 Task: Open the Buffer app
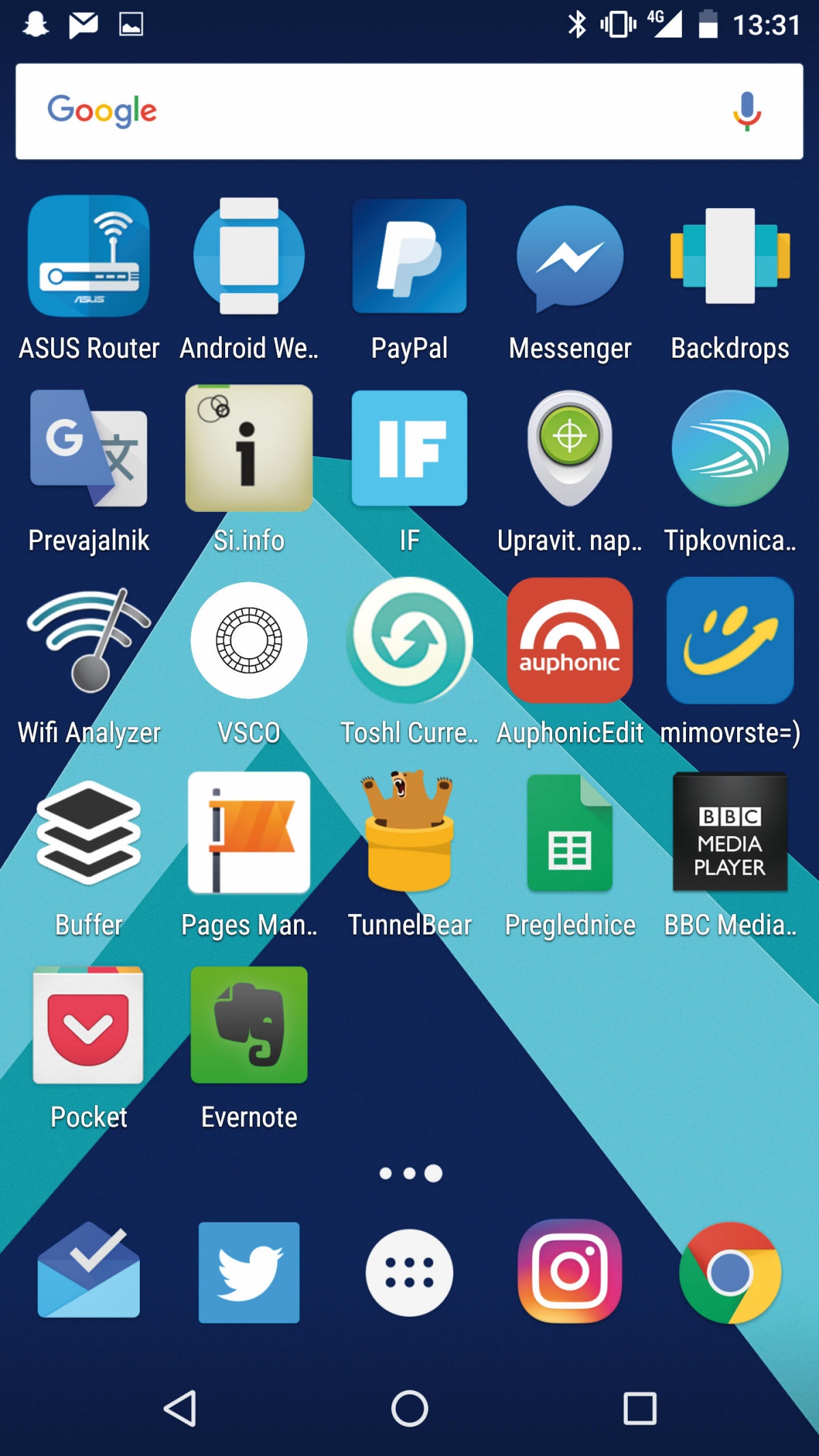(x=89, y=833)
